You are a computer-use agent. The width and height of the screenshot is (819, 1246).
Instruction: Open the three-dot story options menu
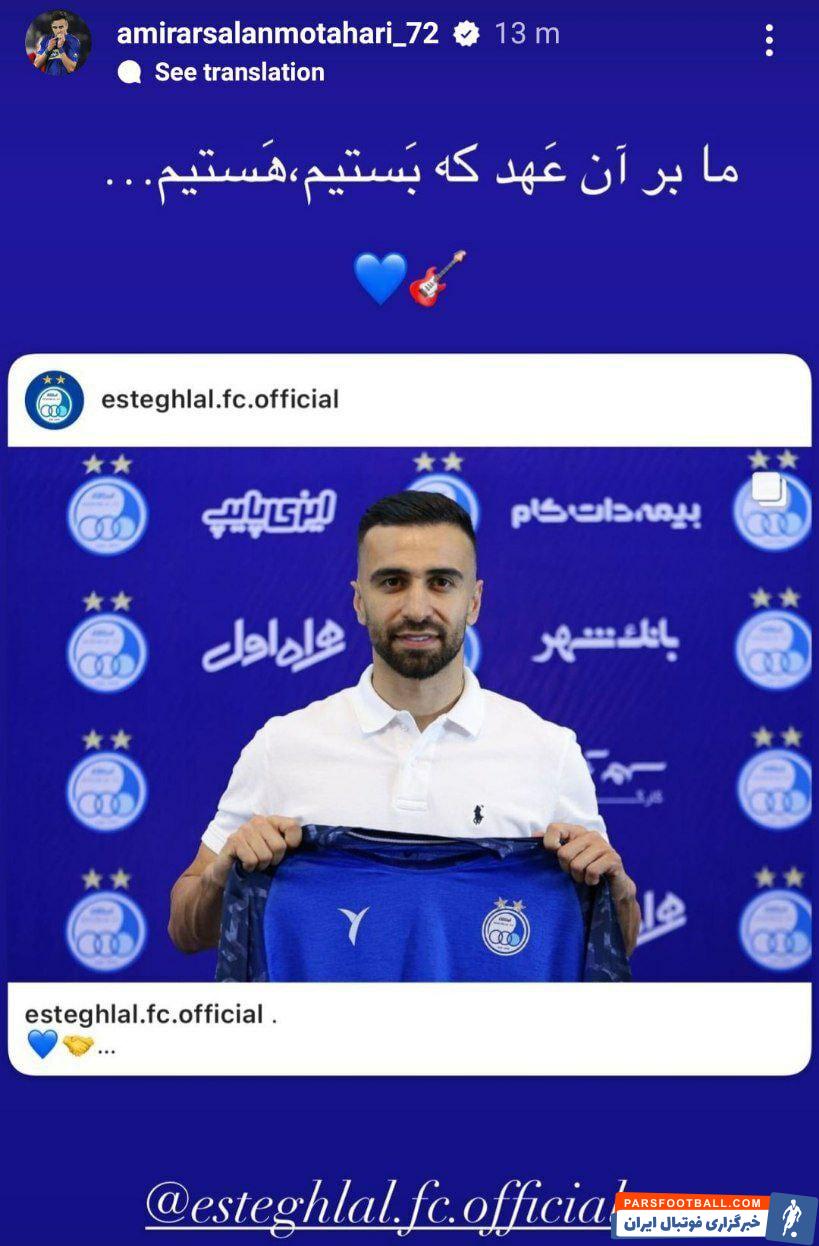tap(768, 40)
